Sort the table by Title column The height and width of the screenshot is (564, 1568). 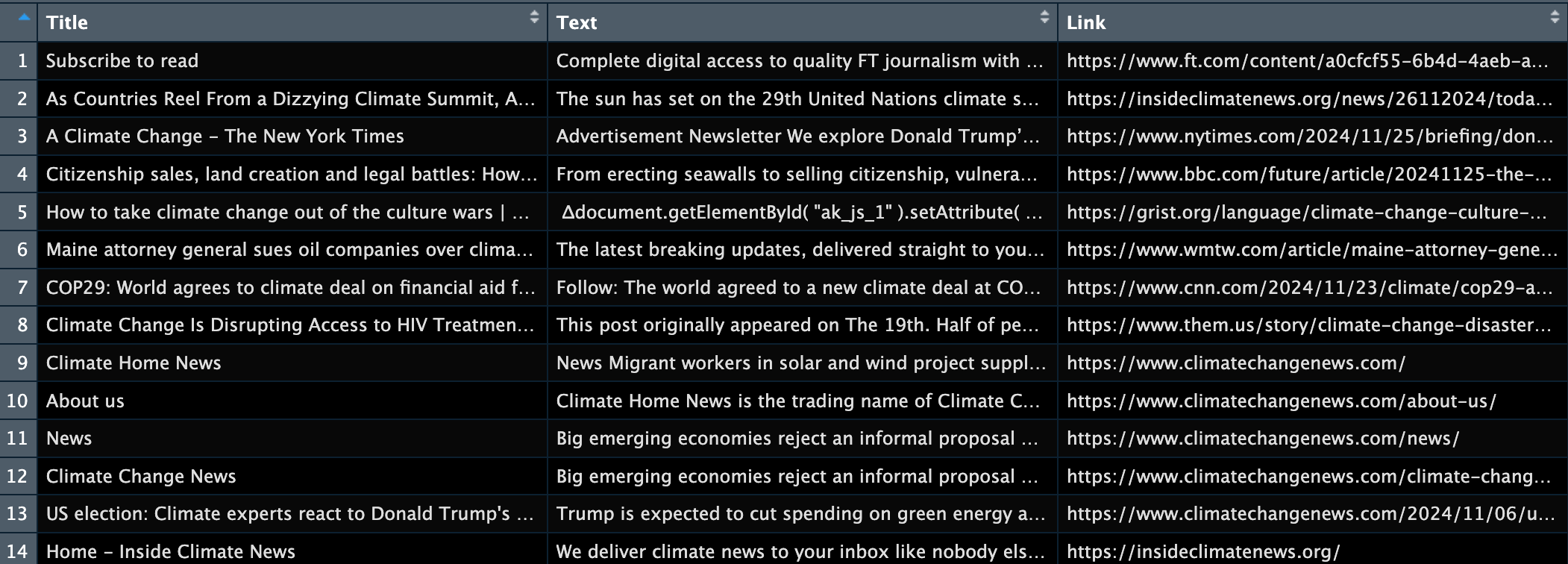coord(533,18)
